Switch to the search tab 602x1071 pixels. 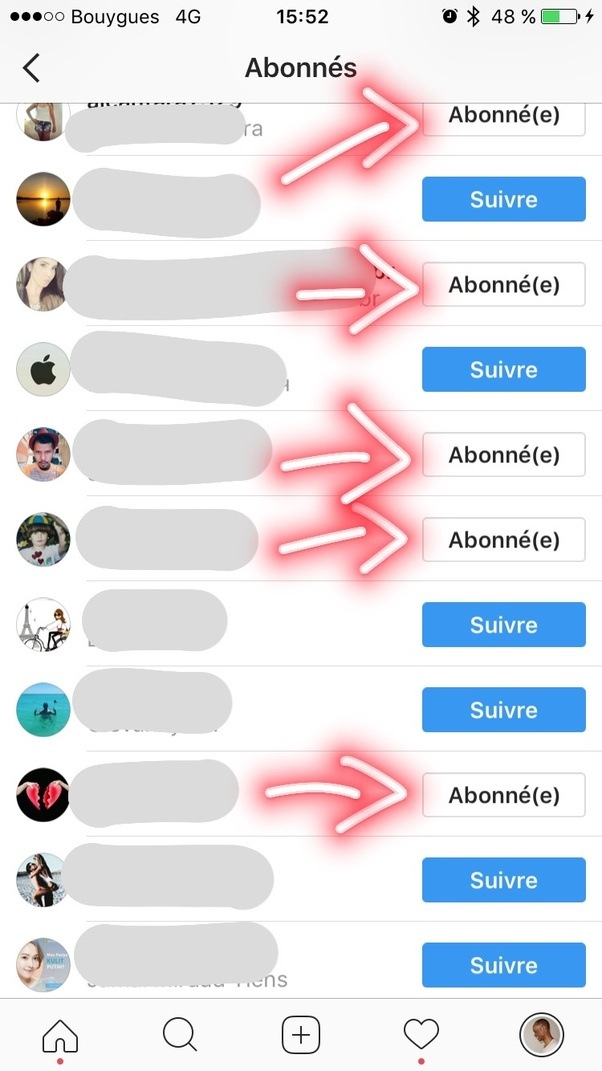tap(180, 1034)
